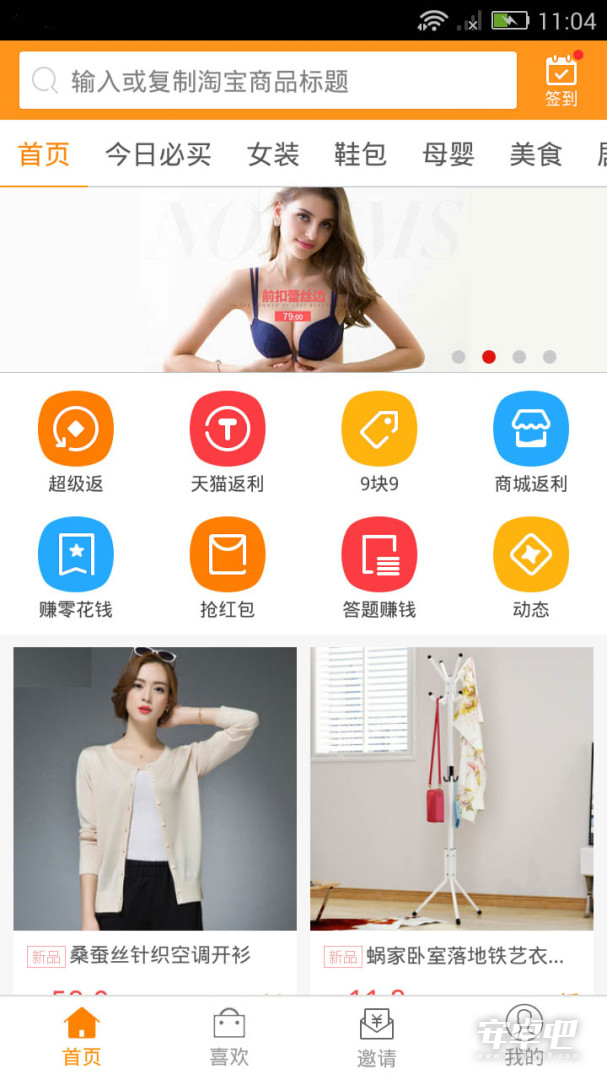
Task: View the 蜗家卧室落地铁艺衣 product card
Action: pyautogui.click(x=451, y=821)
